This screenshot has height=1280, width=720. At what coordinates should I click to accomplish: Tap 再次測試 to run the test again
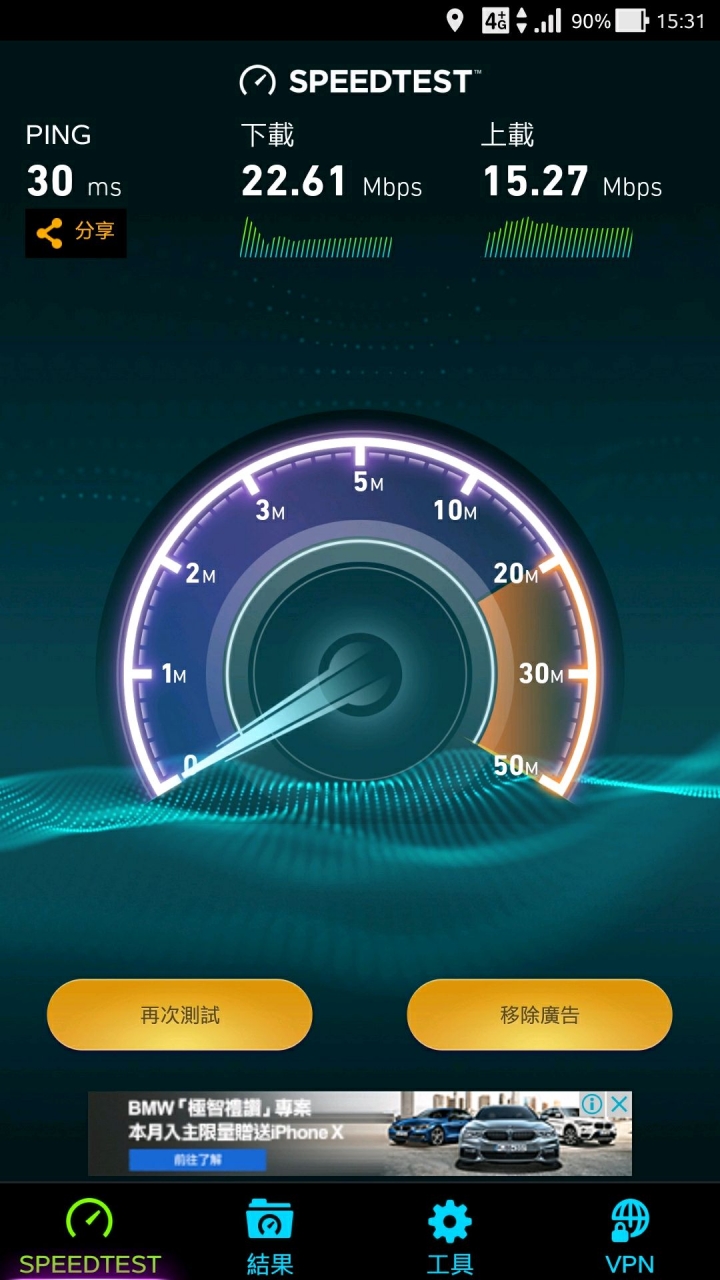(x=180, y=1015)
